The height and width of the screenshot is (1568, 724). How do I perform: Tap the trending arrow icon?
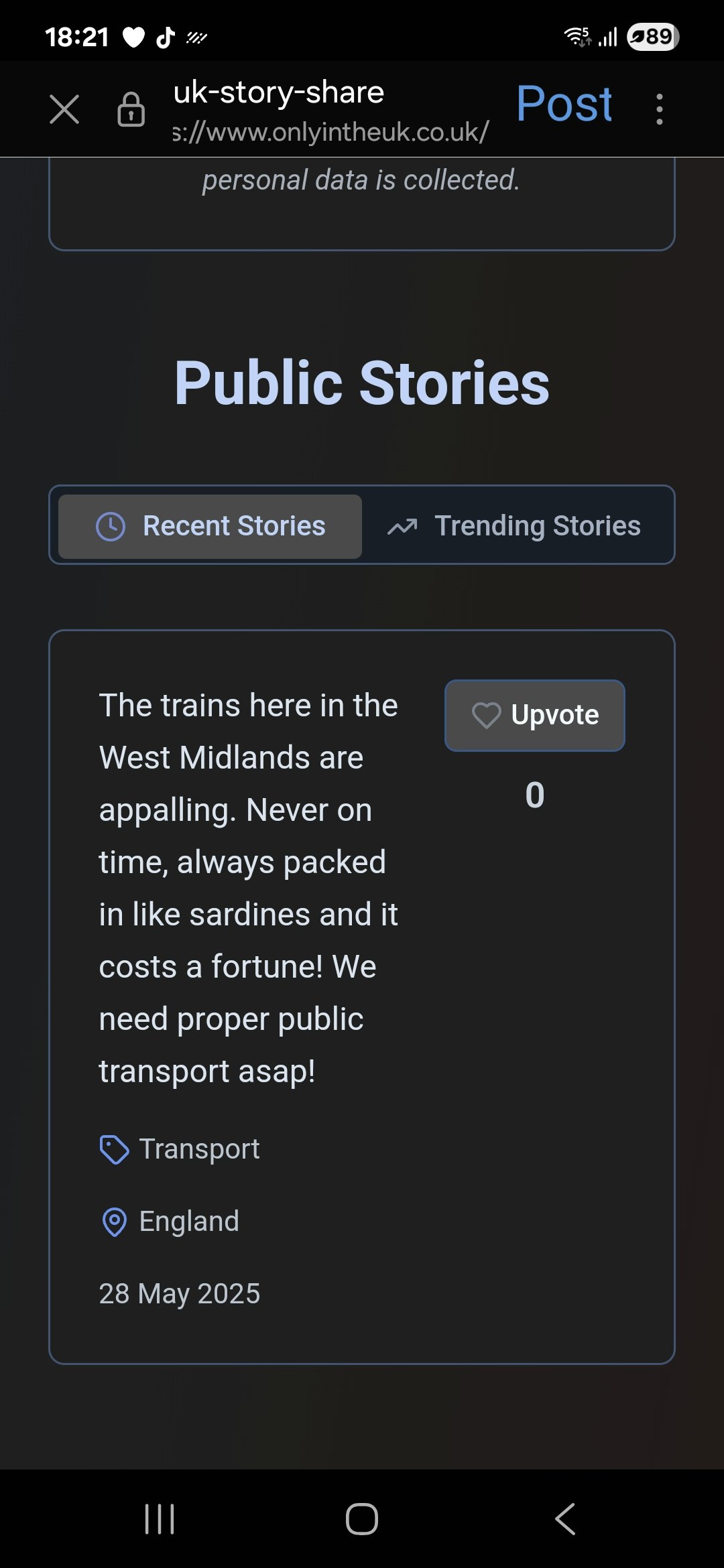pos(403,526)
